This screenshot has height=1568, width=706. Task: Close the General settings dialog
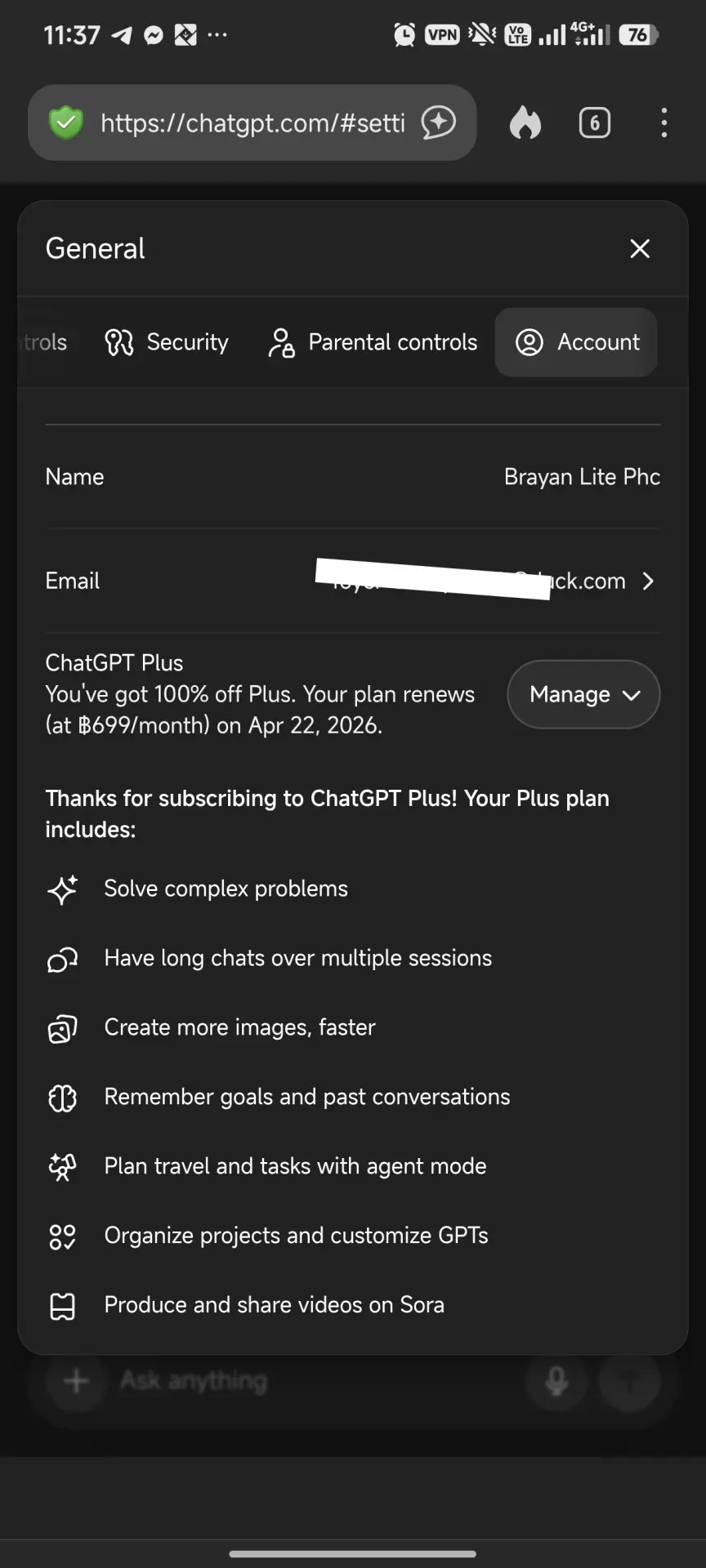click(x=640, y=248)
